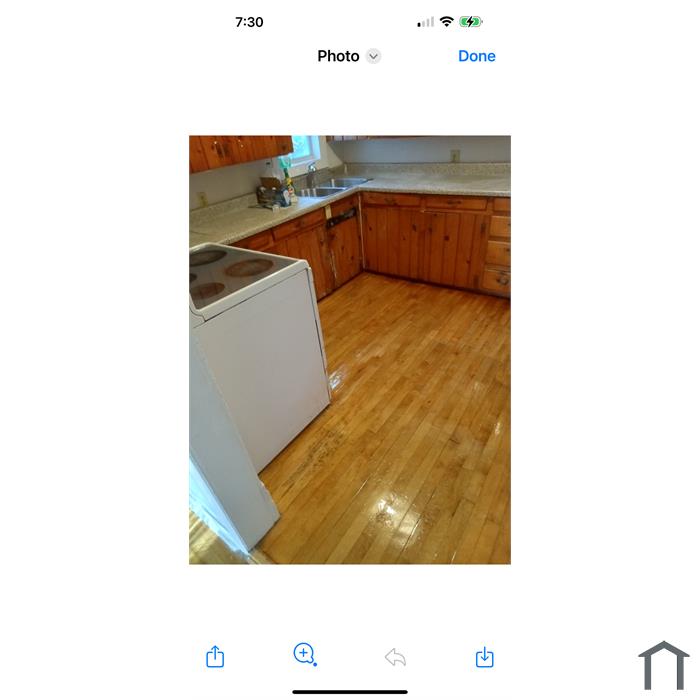Viewport: 700px width, 700px height.
Task: Share this photo
Action: coord(215,657)
